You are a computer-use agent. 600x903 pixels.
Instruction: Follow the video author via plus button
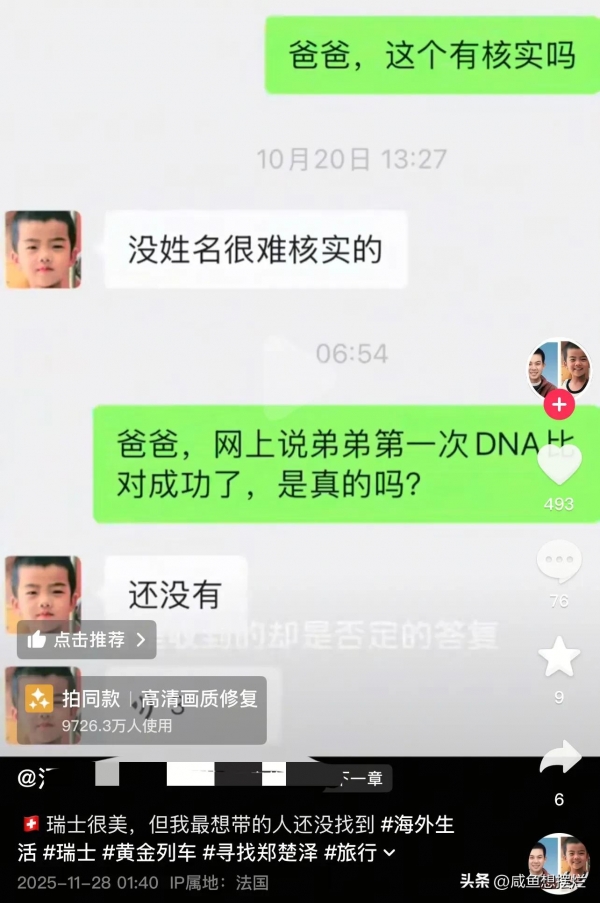click(x=558, y=405)
